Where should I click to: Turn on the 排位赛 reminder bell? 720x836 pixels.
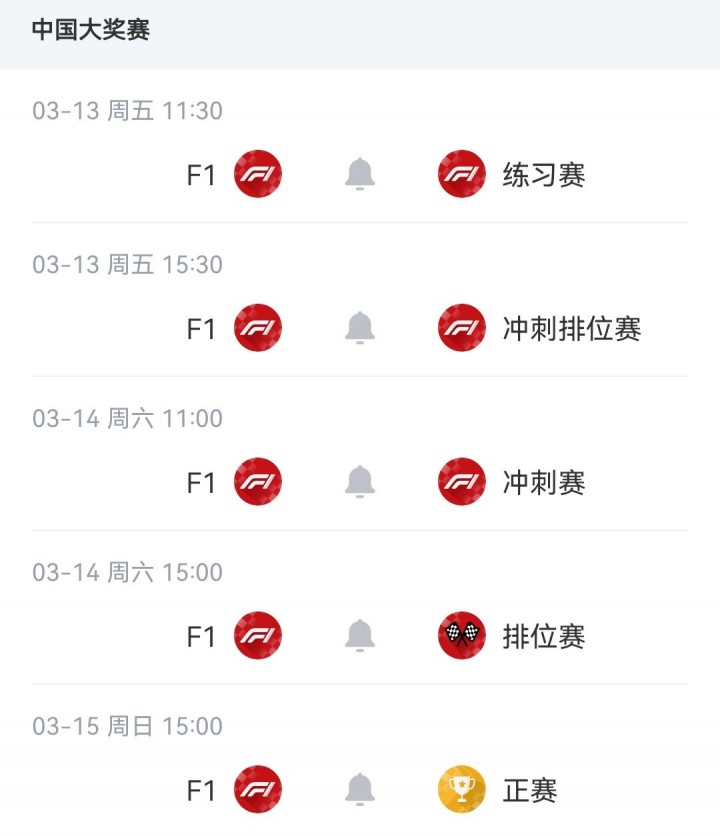(360, 636)
